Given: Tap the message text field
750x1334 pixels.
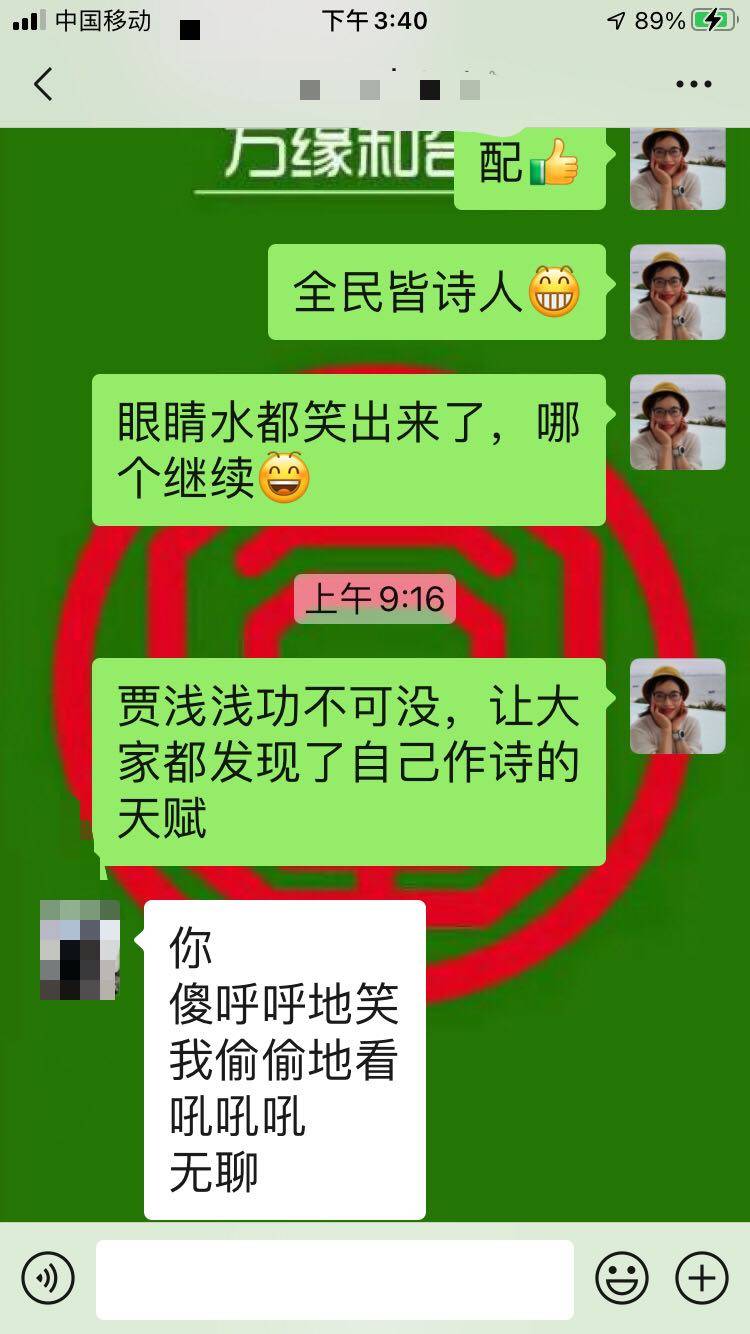Looking at the screenshot, I should click(334, 1279).
